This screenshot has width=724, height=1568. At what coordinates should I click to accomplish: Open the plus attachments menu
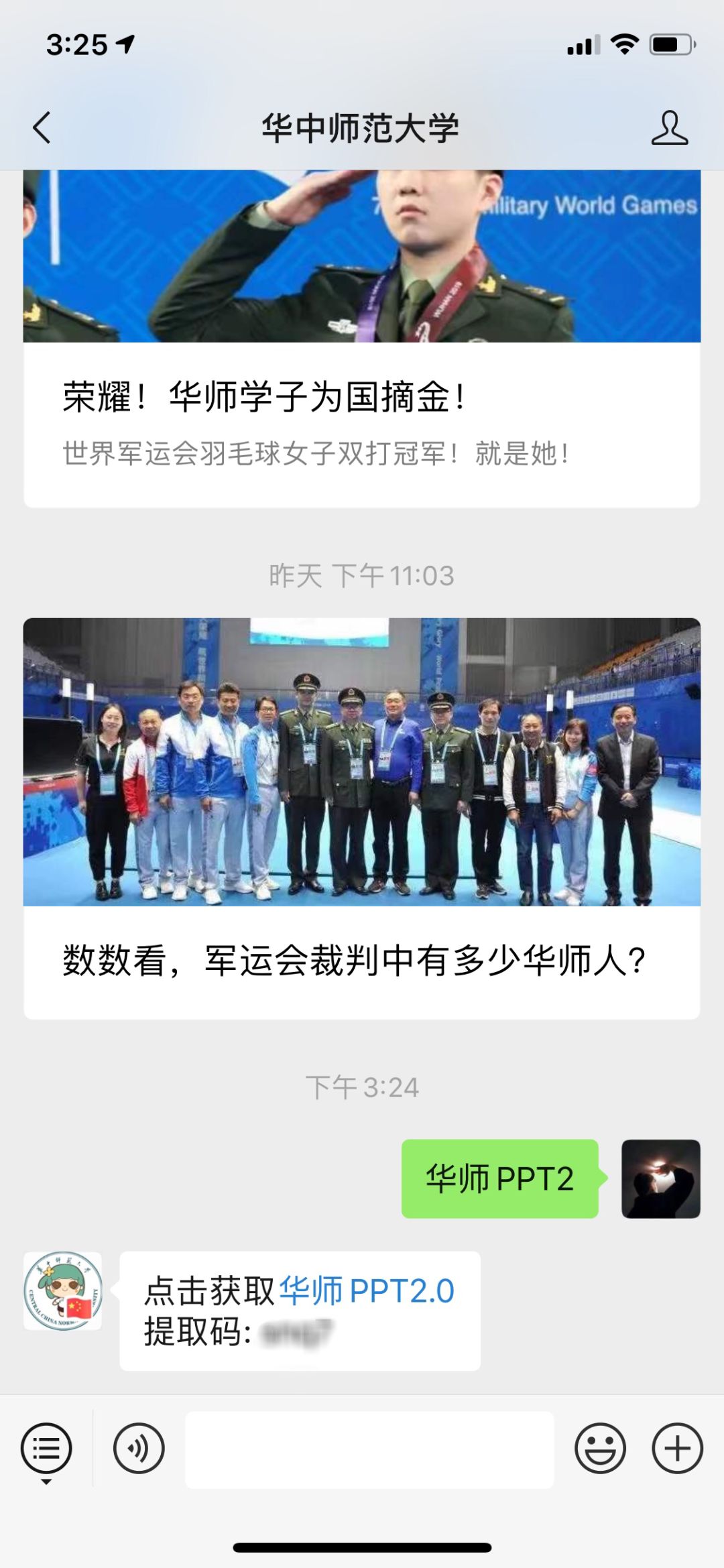click(677, 1448)
